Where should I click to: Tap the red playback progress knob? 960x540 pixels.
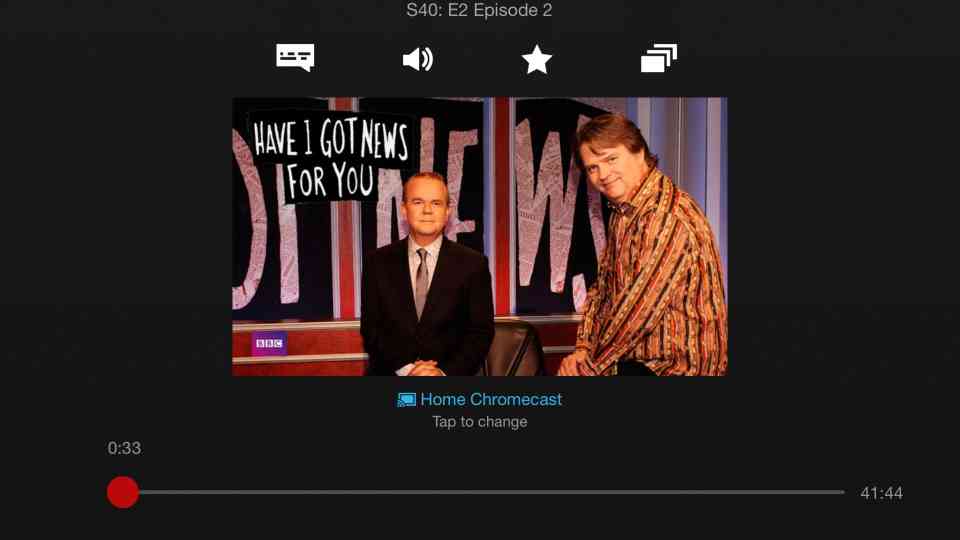coord(123,492)
